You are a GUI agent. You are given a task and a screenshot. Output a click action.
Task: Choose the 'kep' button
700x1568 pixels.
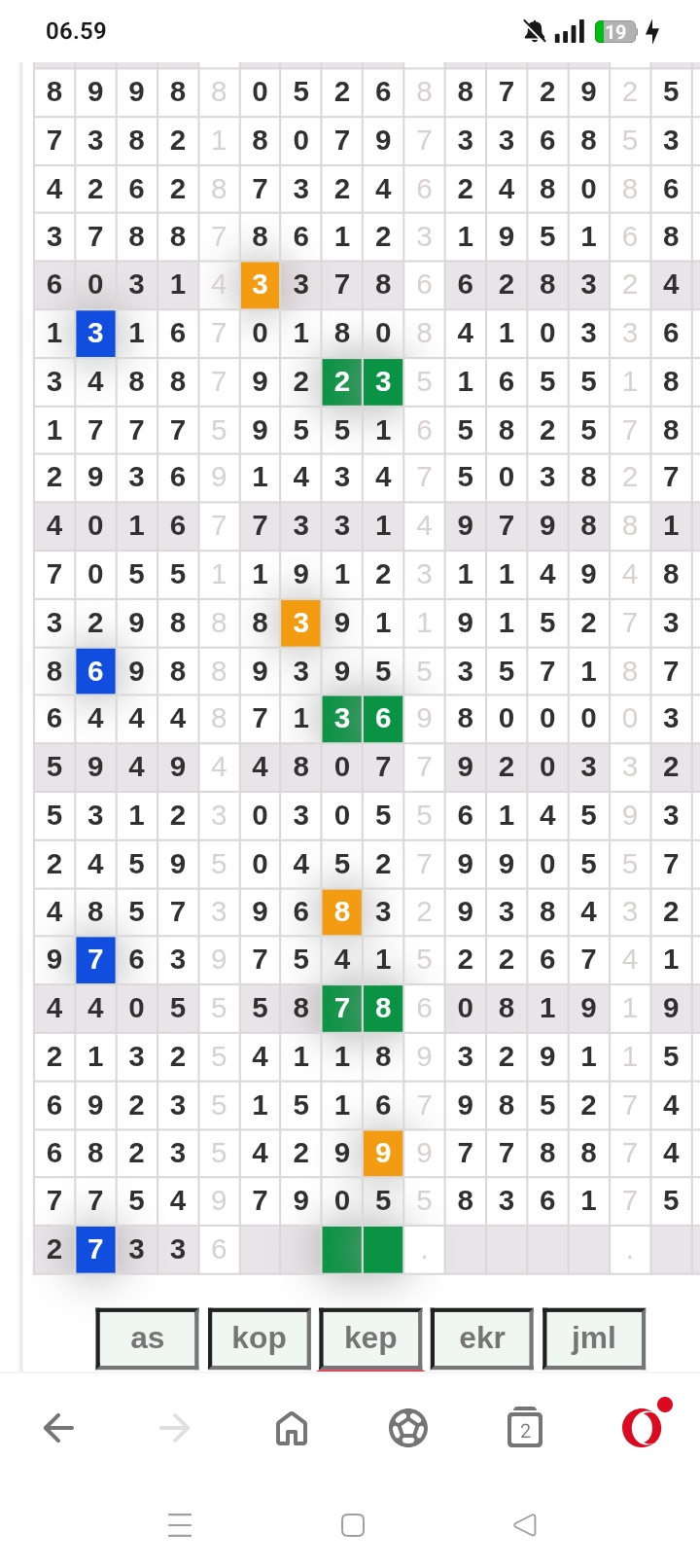[x=370, y=1338]
